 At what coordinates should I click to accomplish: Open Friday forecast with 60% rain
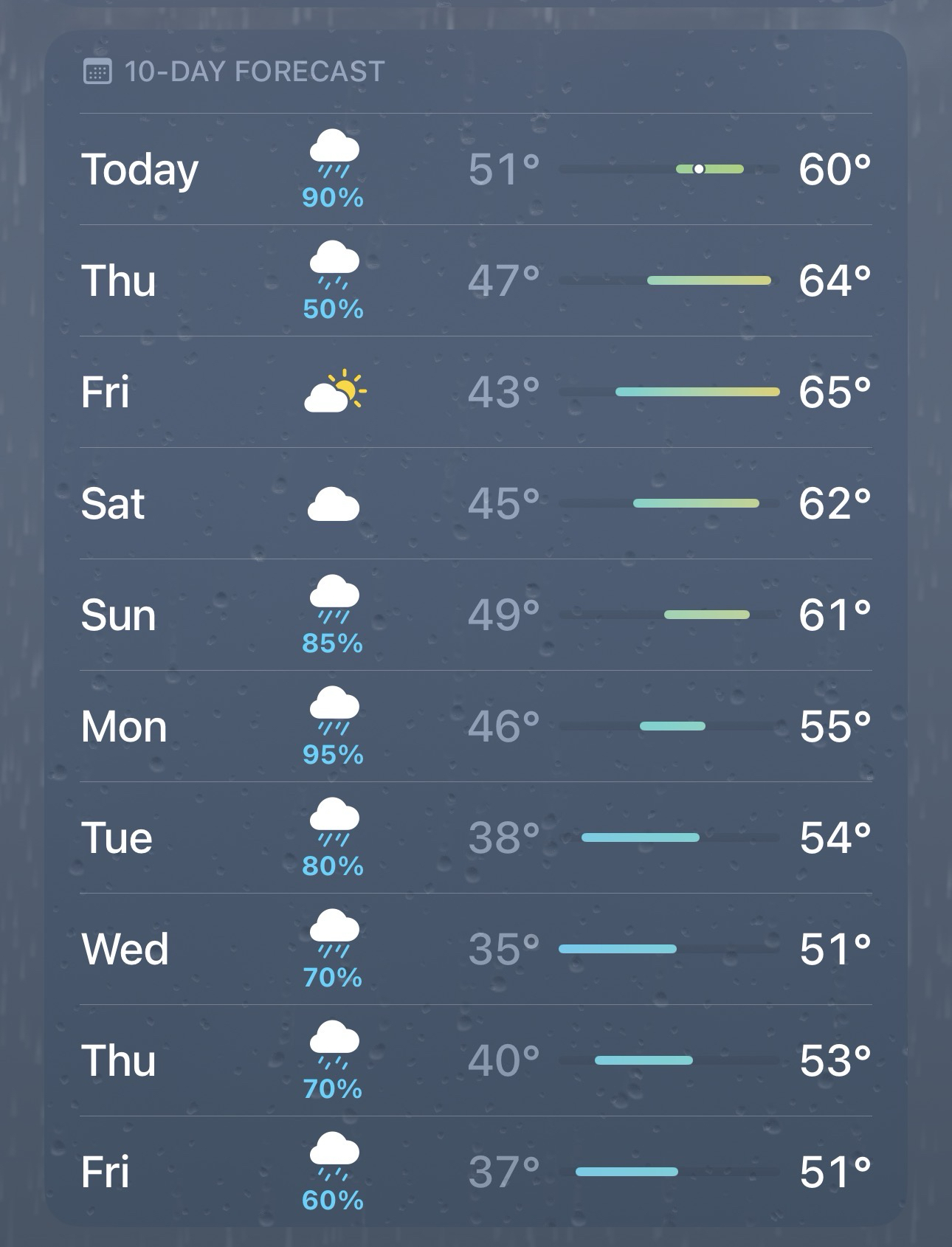pos(475,1172)
